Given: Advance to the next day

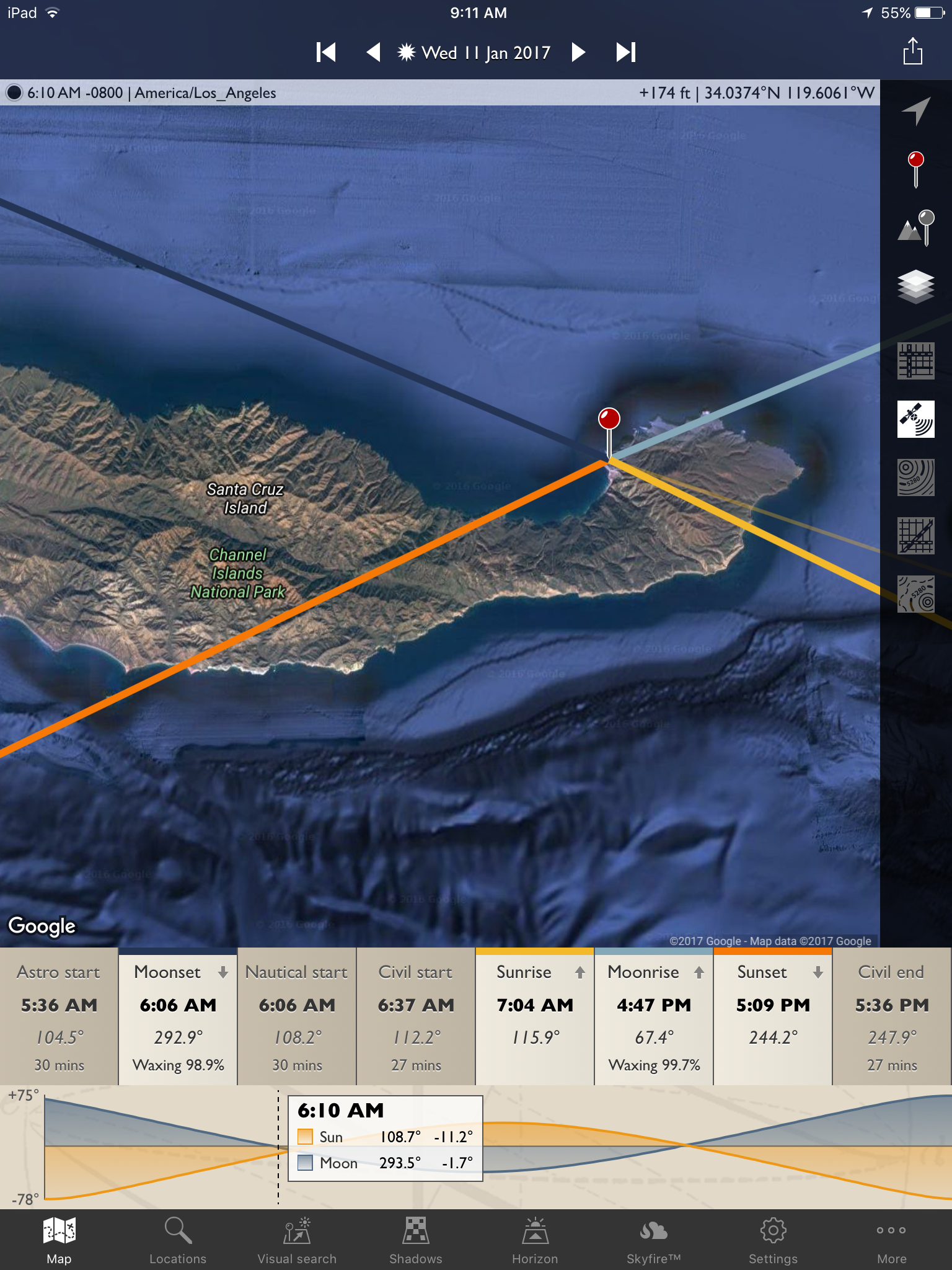Looking at the screenshot, I should (578, 52).
